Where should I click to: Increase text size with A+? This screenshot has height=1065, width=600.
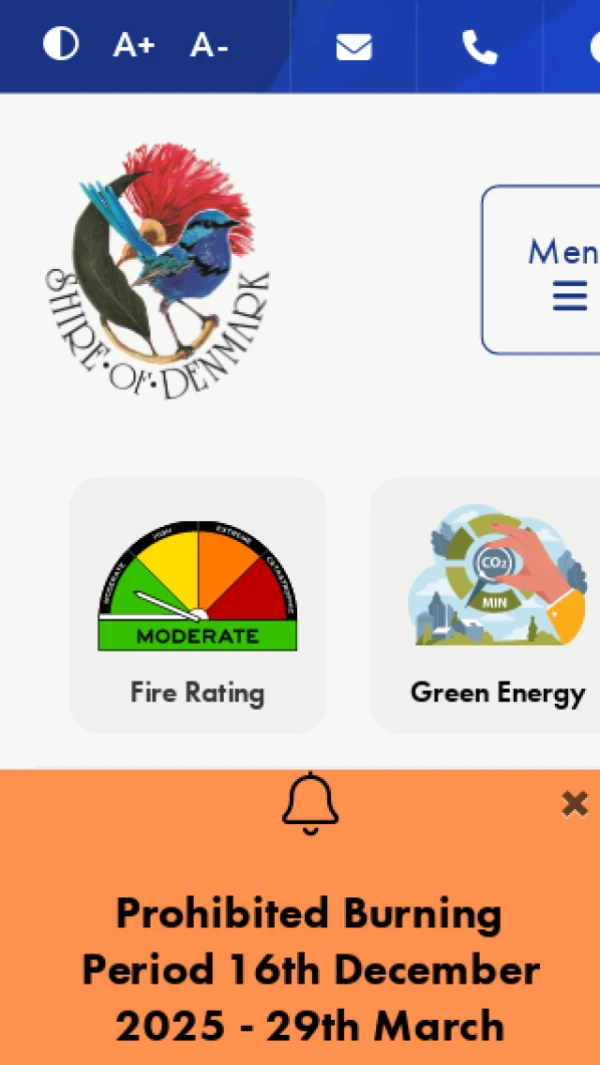(x=133, y=46)
